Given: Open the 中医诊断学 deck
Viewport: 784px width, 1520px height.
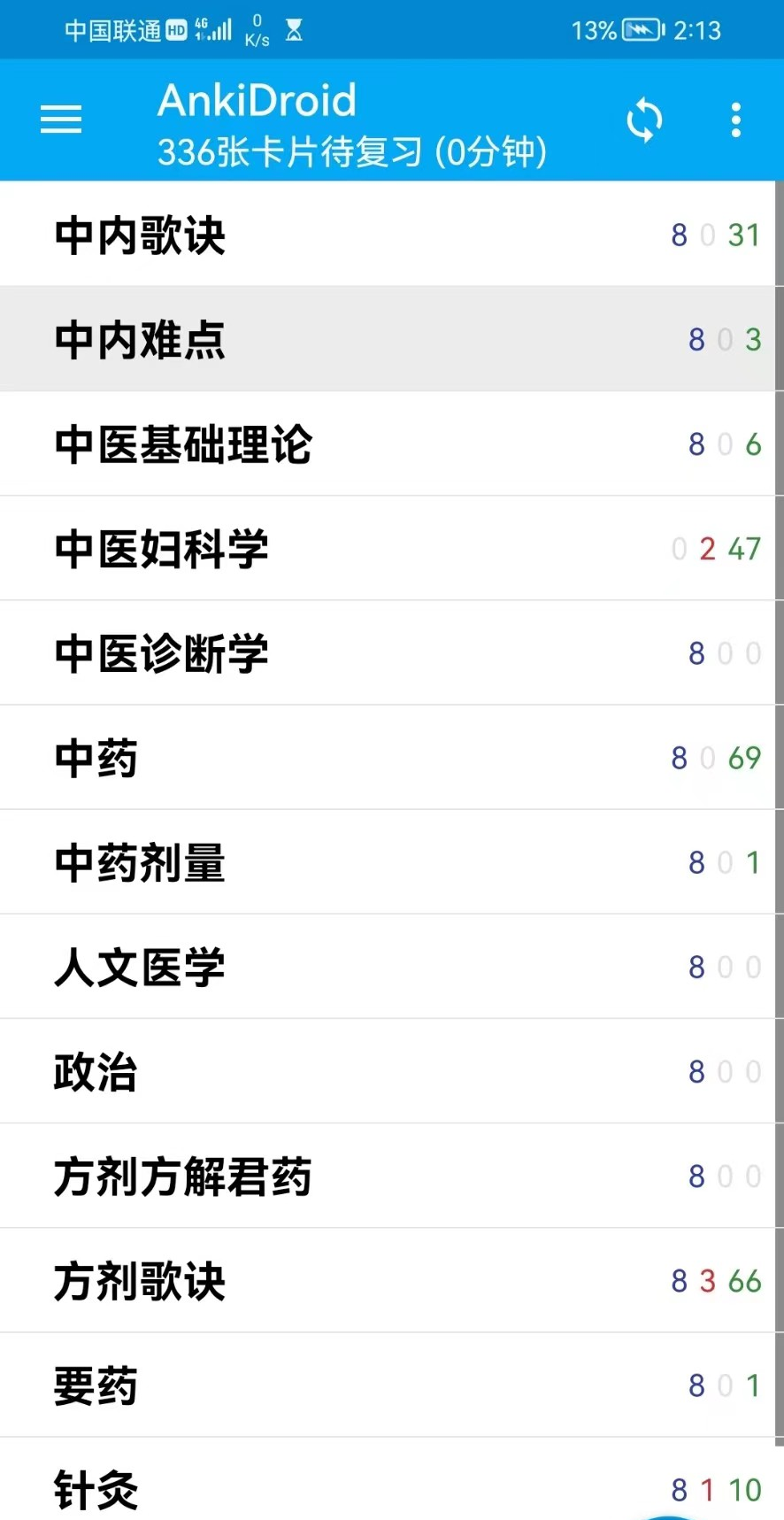Looking at the screenshot, I should pos(388,652).
